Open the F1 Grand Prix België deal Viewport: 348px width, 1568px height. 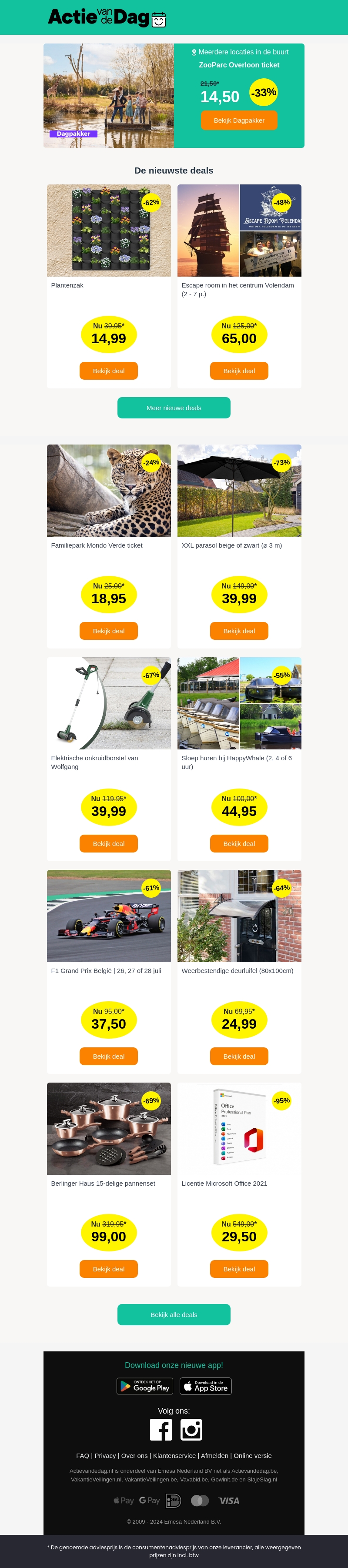tap(108, 1056)
